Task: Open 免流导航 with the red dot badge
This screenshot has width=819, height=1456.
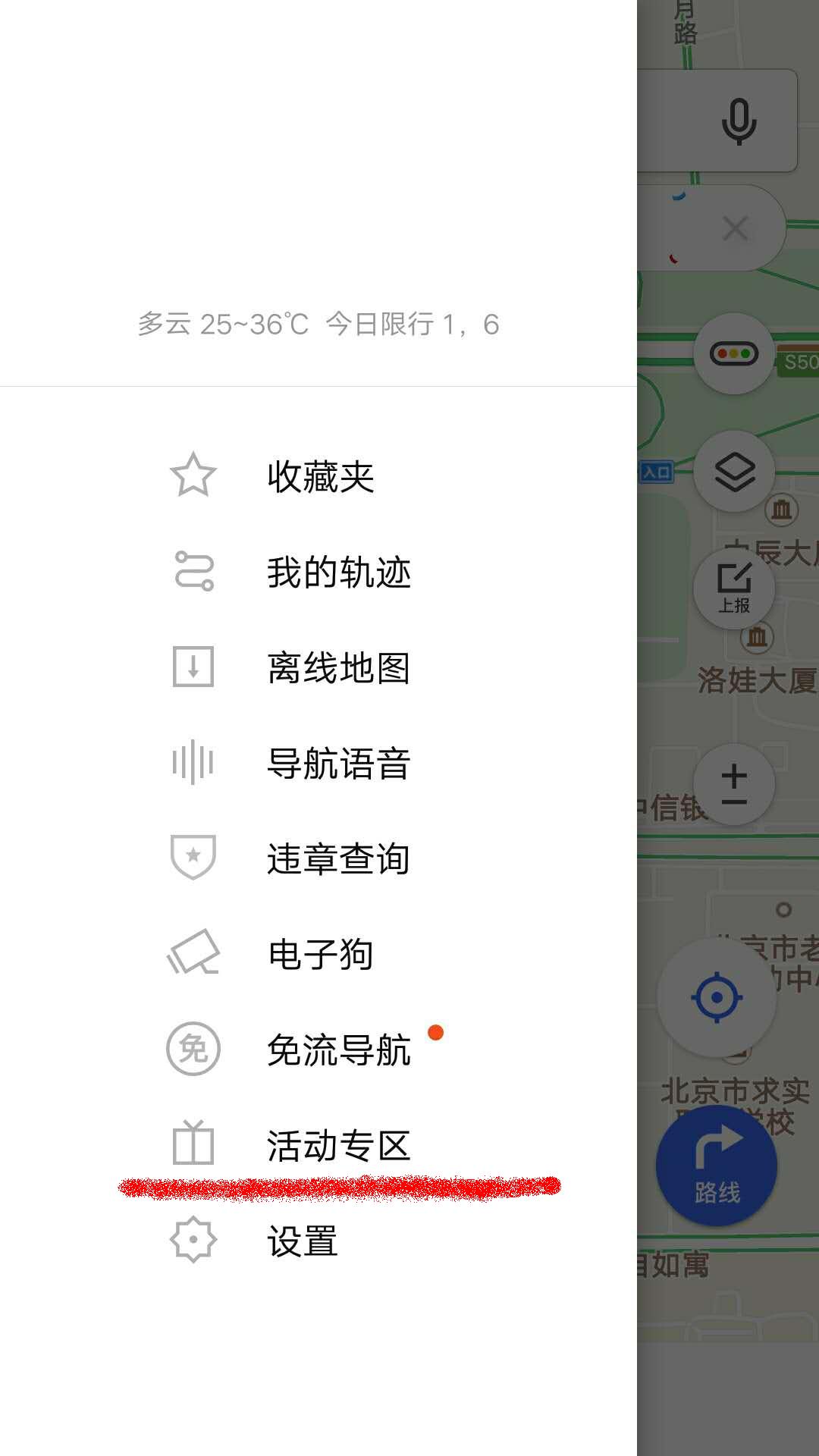Action: coord(339,1051)
